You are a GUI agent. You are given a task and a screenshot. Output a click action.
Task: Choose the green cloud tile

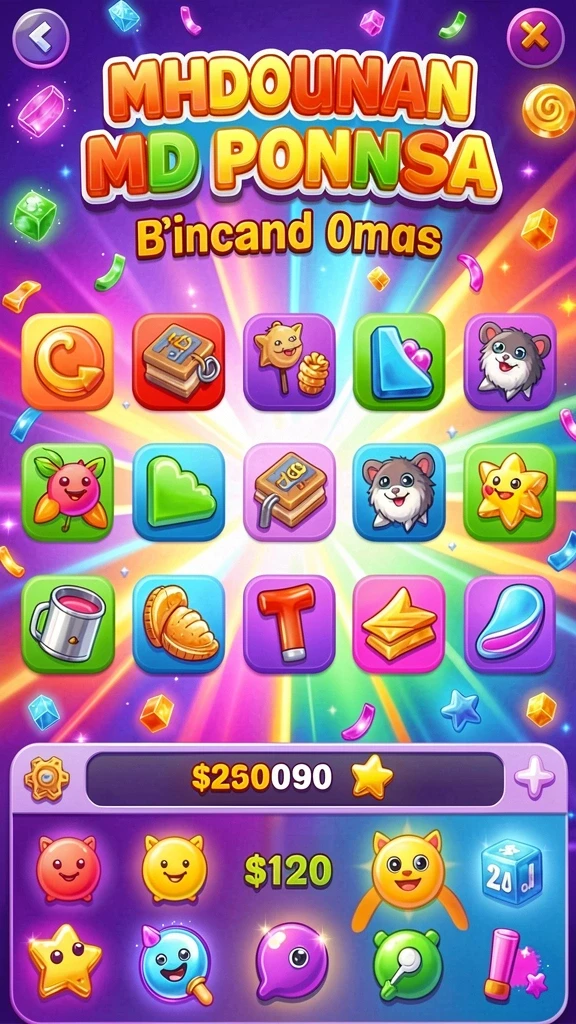coord(178,492)
